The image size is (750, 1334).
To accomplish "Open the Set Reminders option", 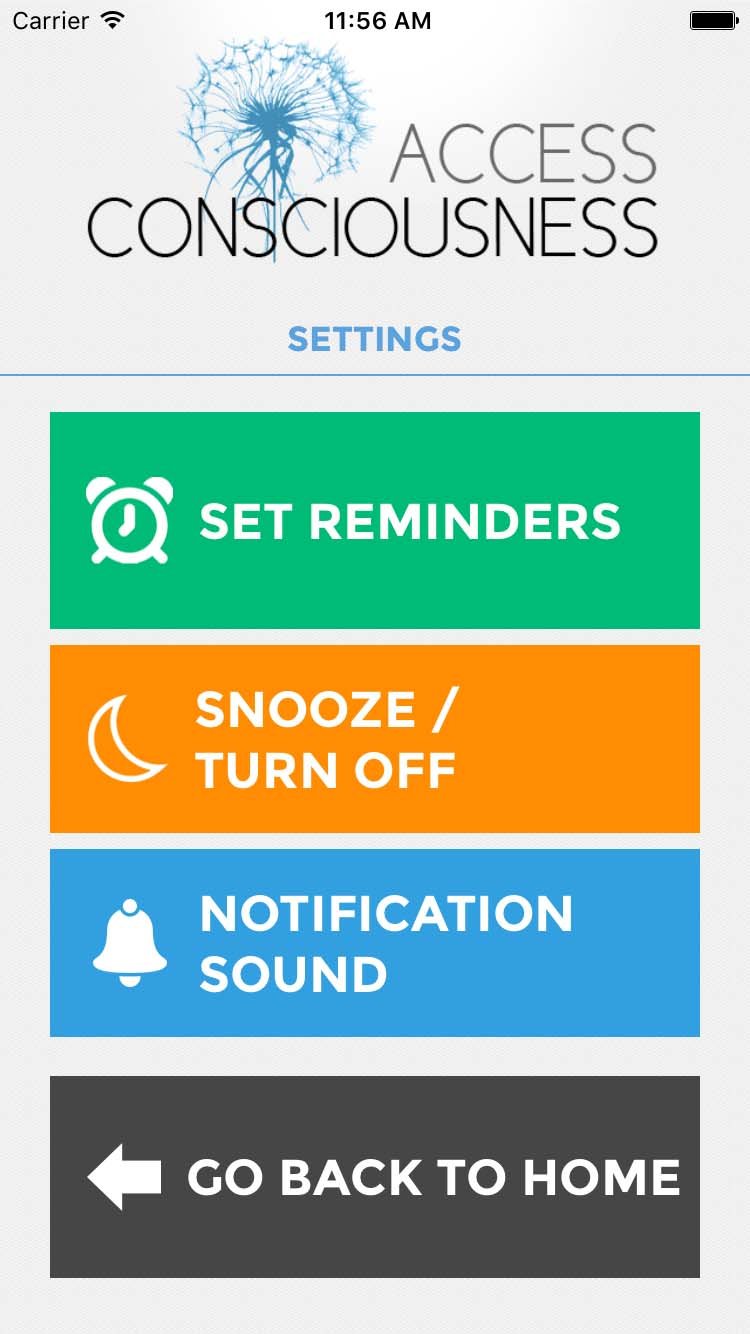I will [375, 520].
